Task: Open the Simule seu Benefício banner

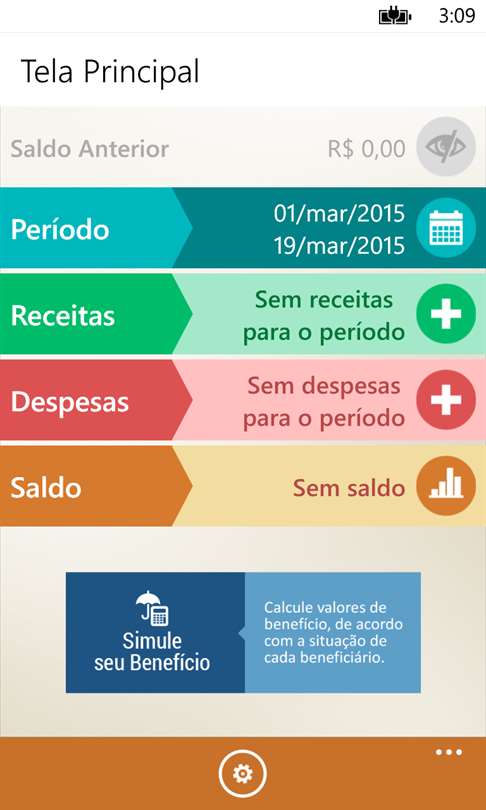Action: (x=243, y=632)
